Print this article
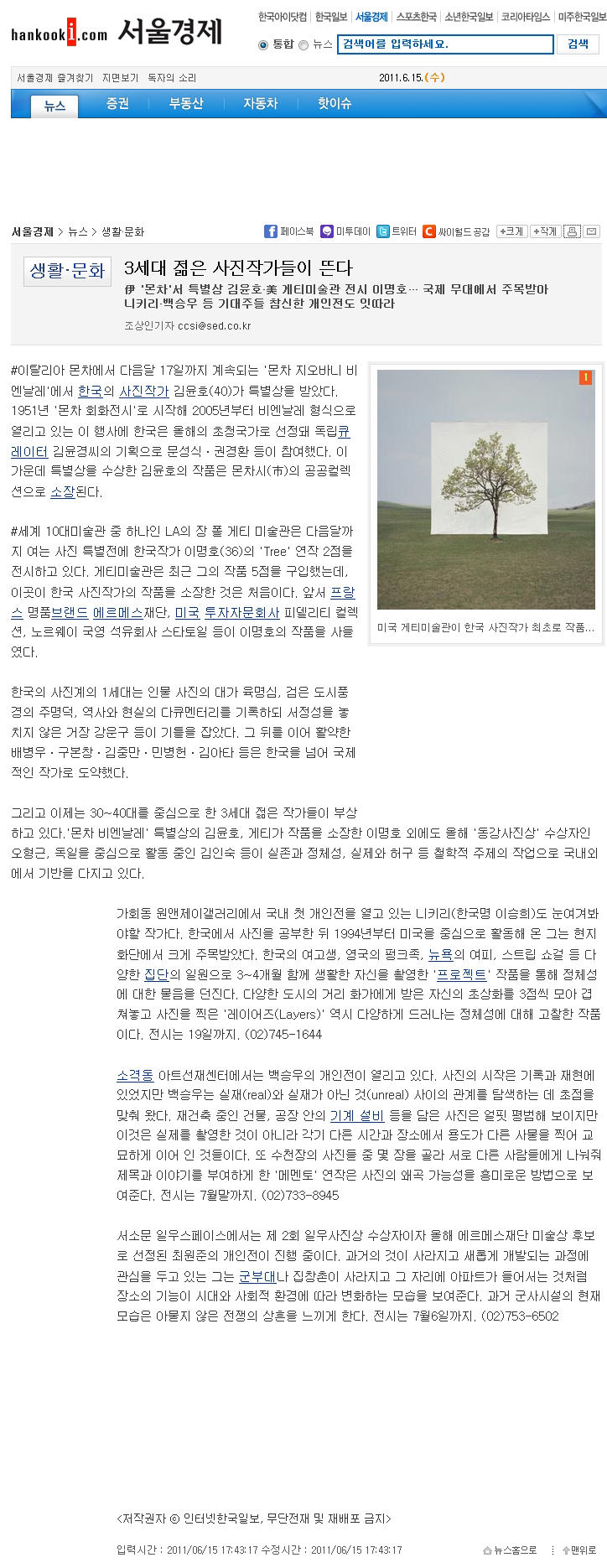The image size is (607, 1568). (571, 231)
